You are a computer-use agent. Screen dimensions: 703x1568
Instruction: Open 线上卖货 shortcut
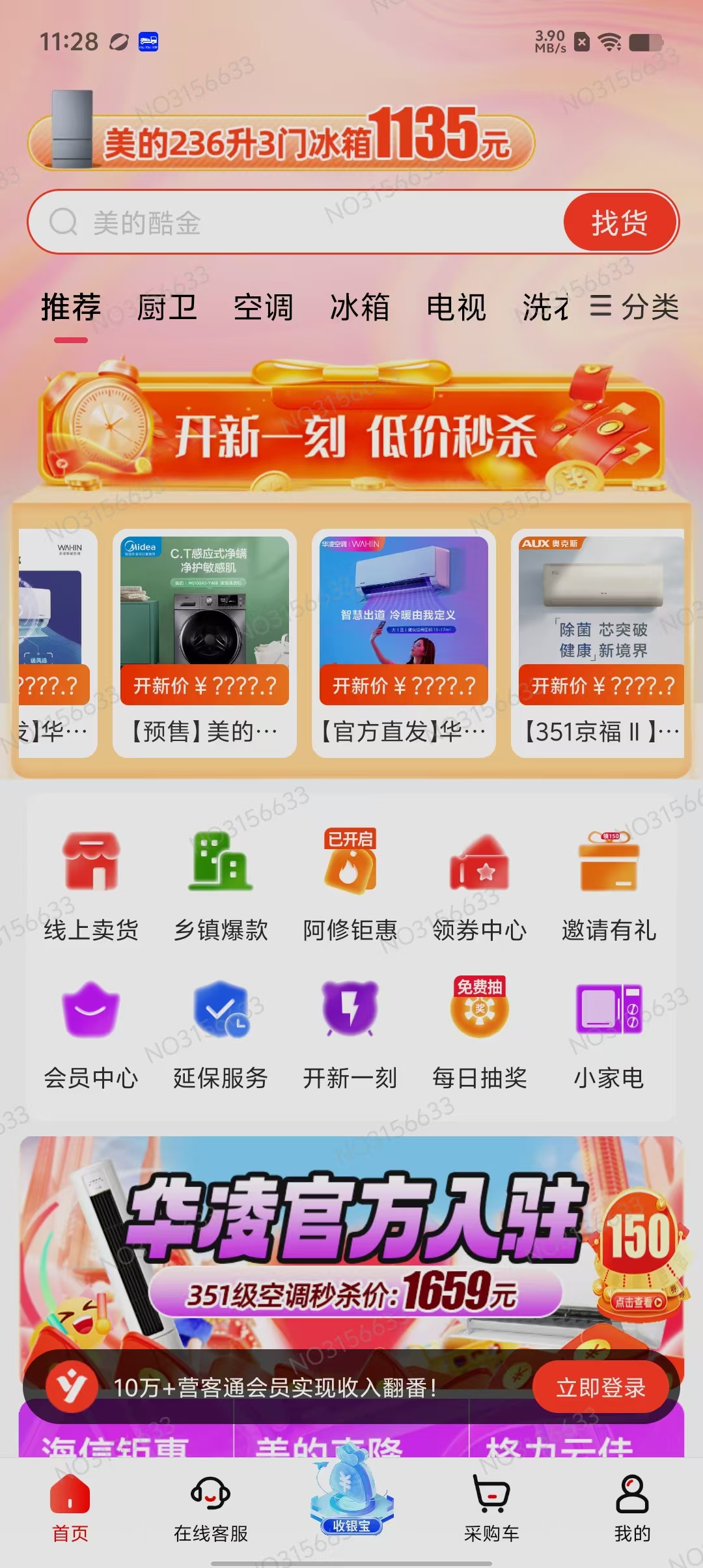pyautogui.click(x=91, y=886)
